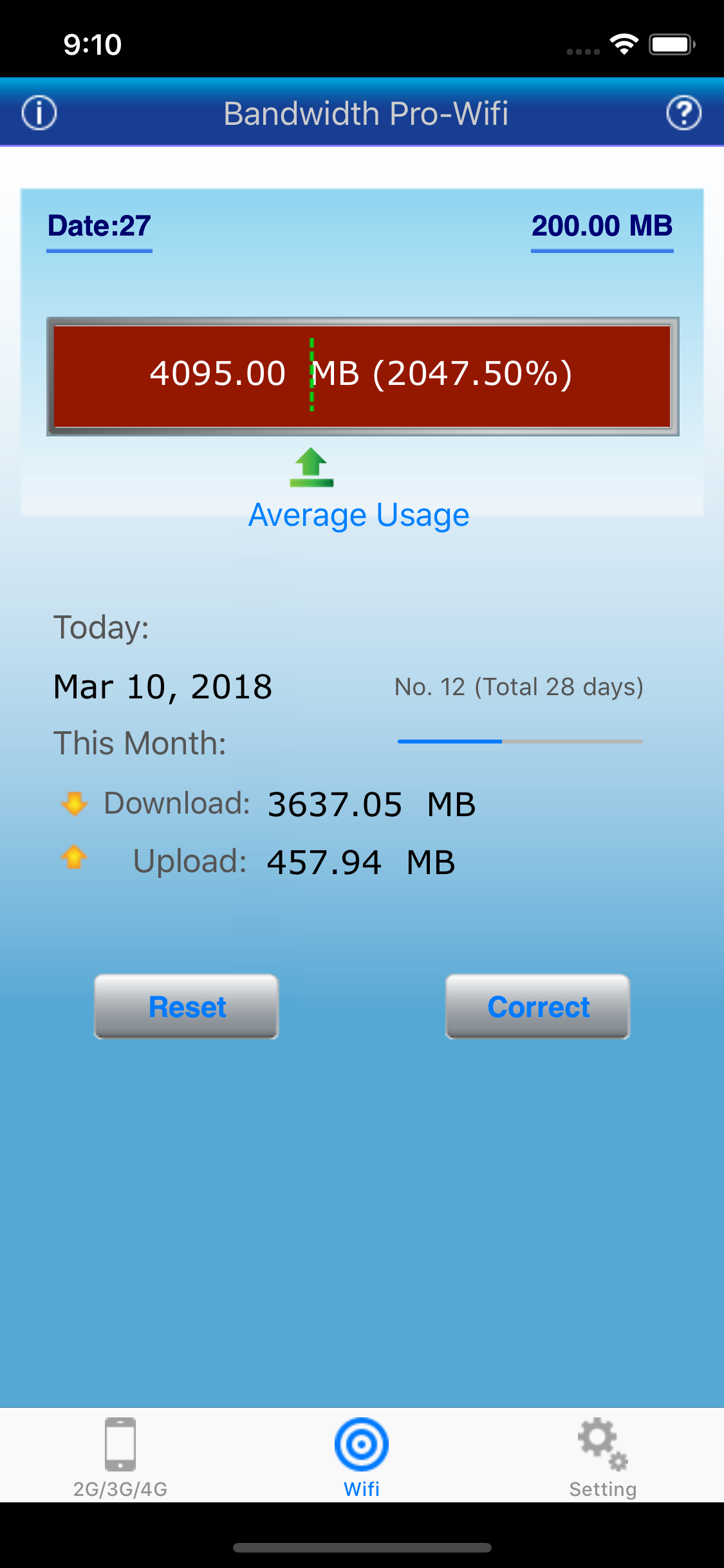Tap the yellow Download arrow icon
724x1568 pixels.
click(x=73, y=803)
